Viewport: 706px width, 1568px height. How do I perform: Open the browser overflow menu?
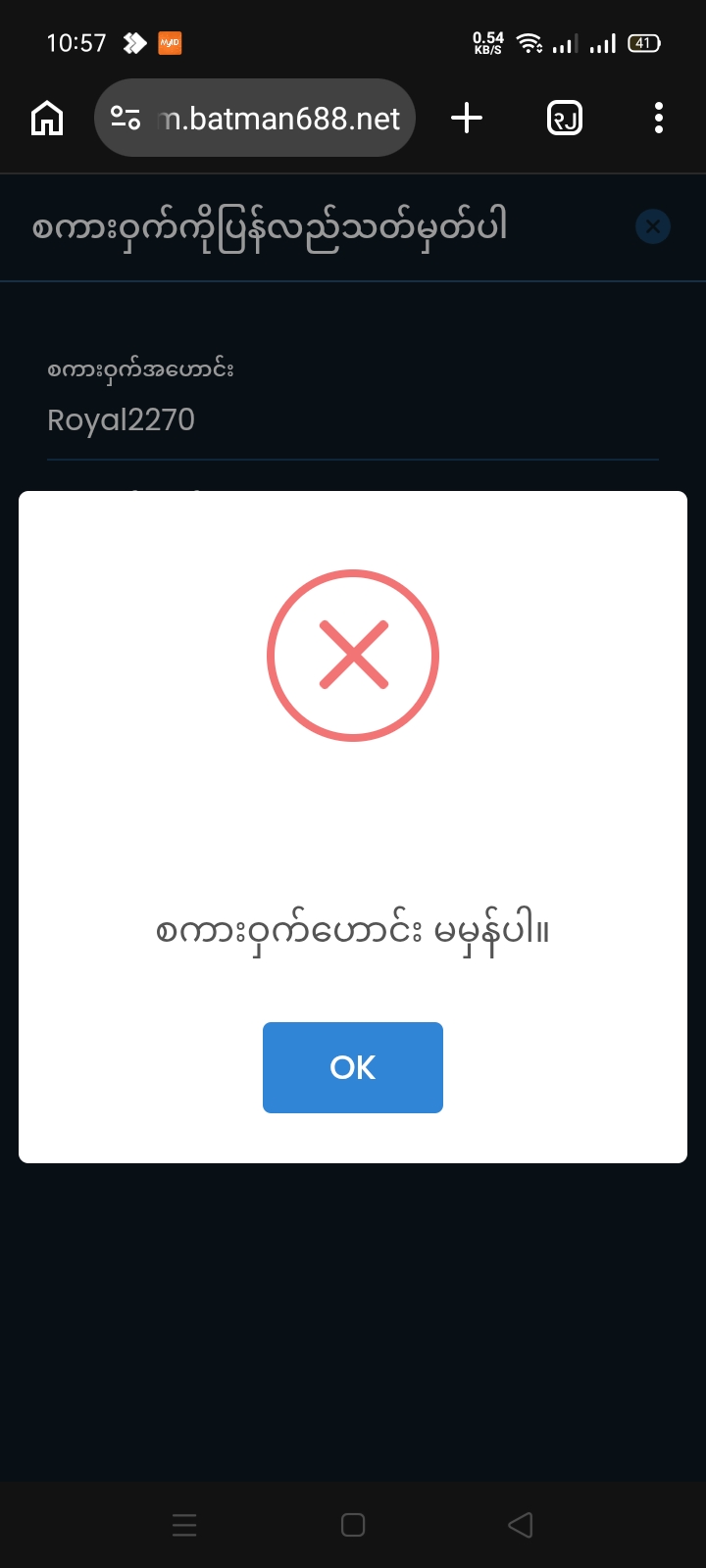[x=658, y=119]
